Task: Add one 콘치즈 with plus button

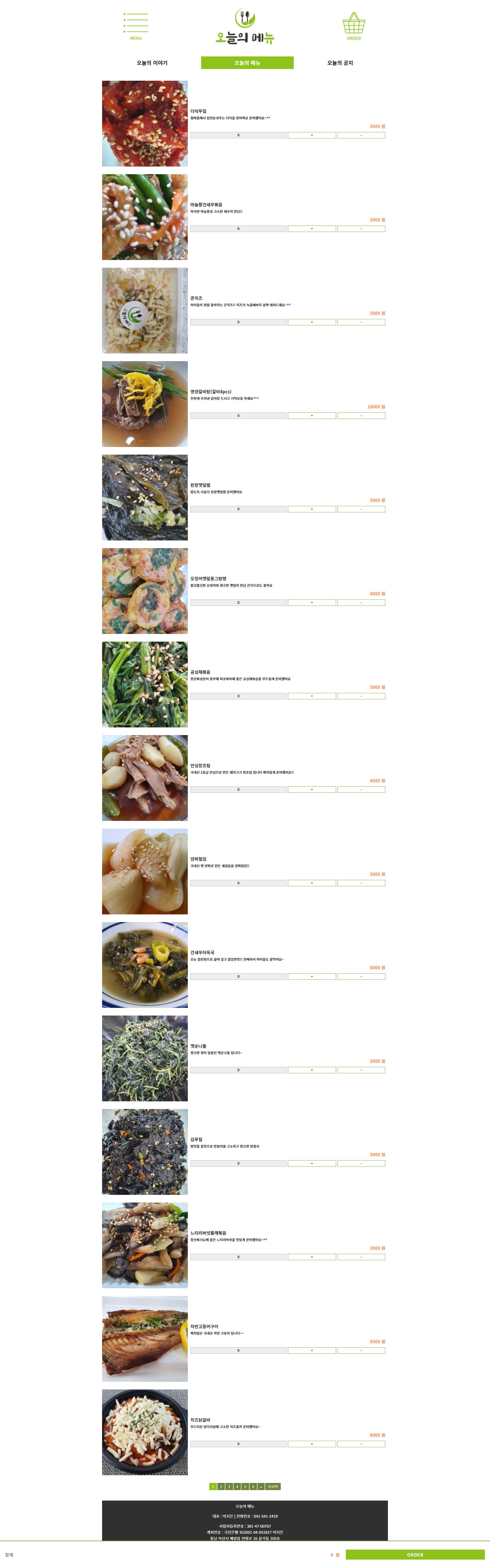Action: [x=311, y=322]
